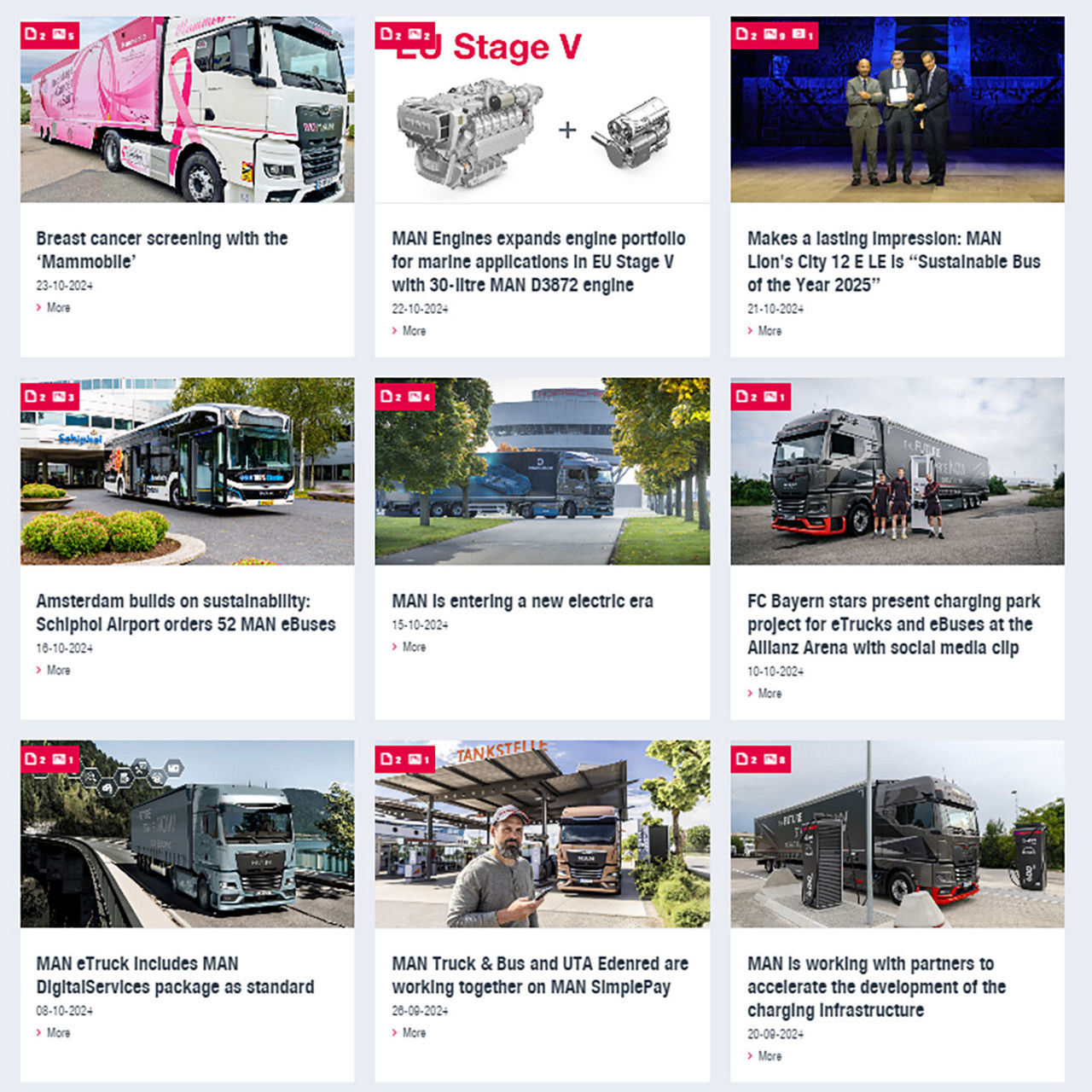Tap More under the MAN SimplePay article

(414, 1033)
